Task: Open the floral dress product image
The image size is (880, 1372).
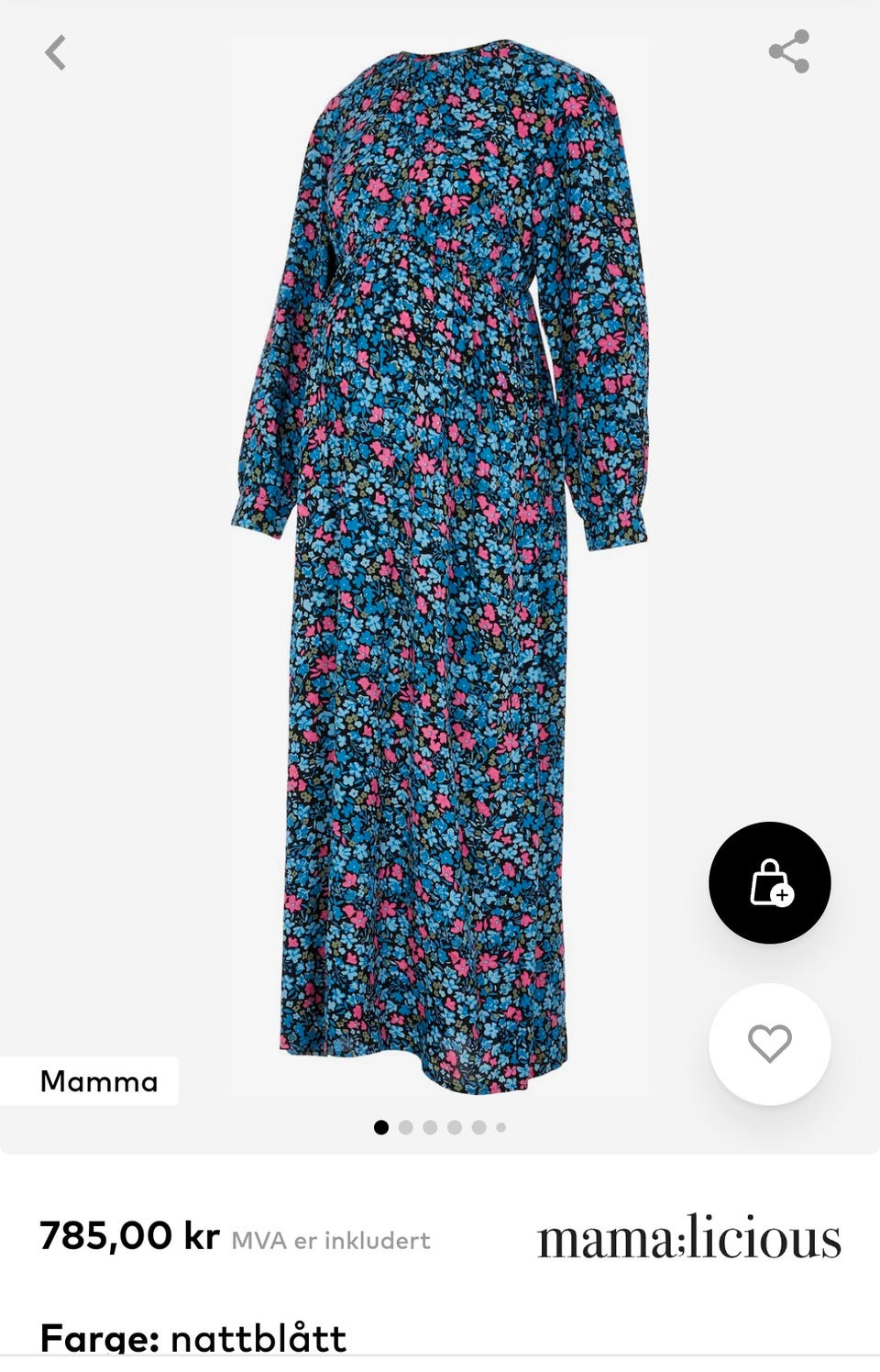Action: (x=439, y=569)
